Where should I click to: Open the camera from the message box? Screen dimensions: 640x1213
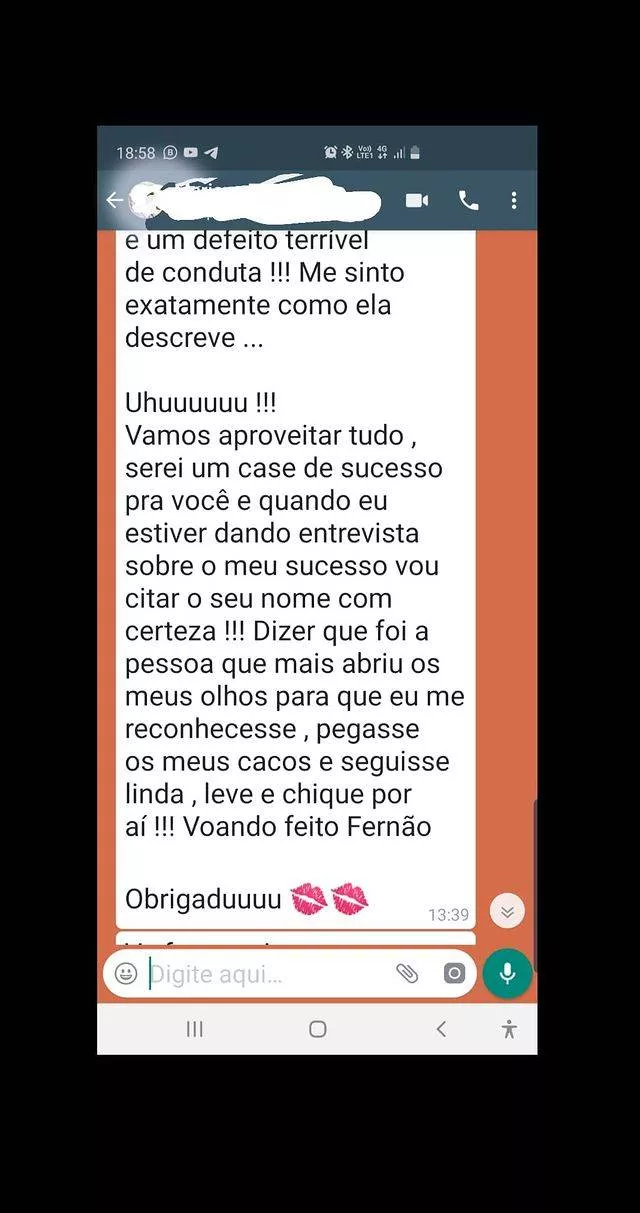coord(454,973)
